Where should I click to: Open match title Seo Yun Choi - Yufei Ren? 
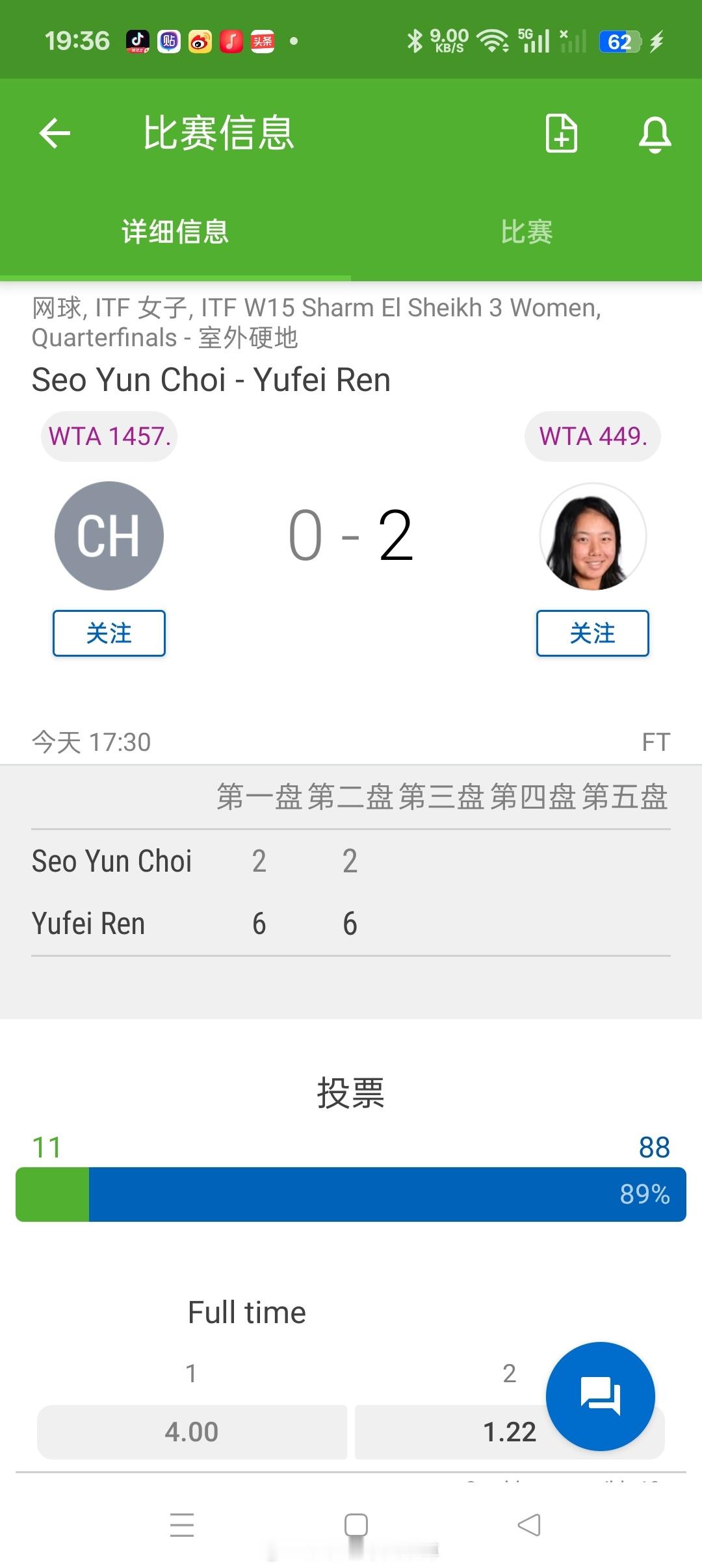[x=211, y=380]
